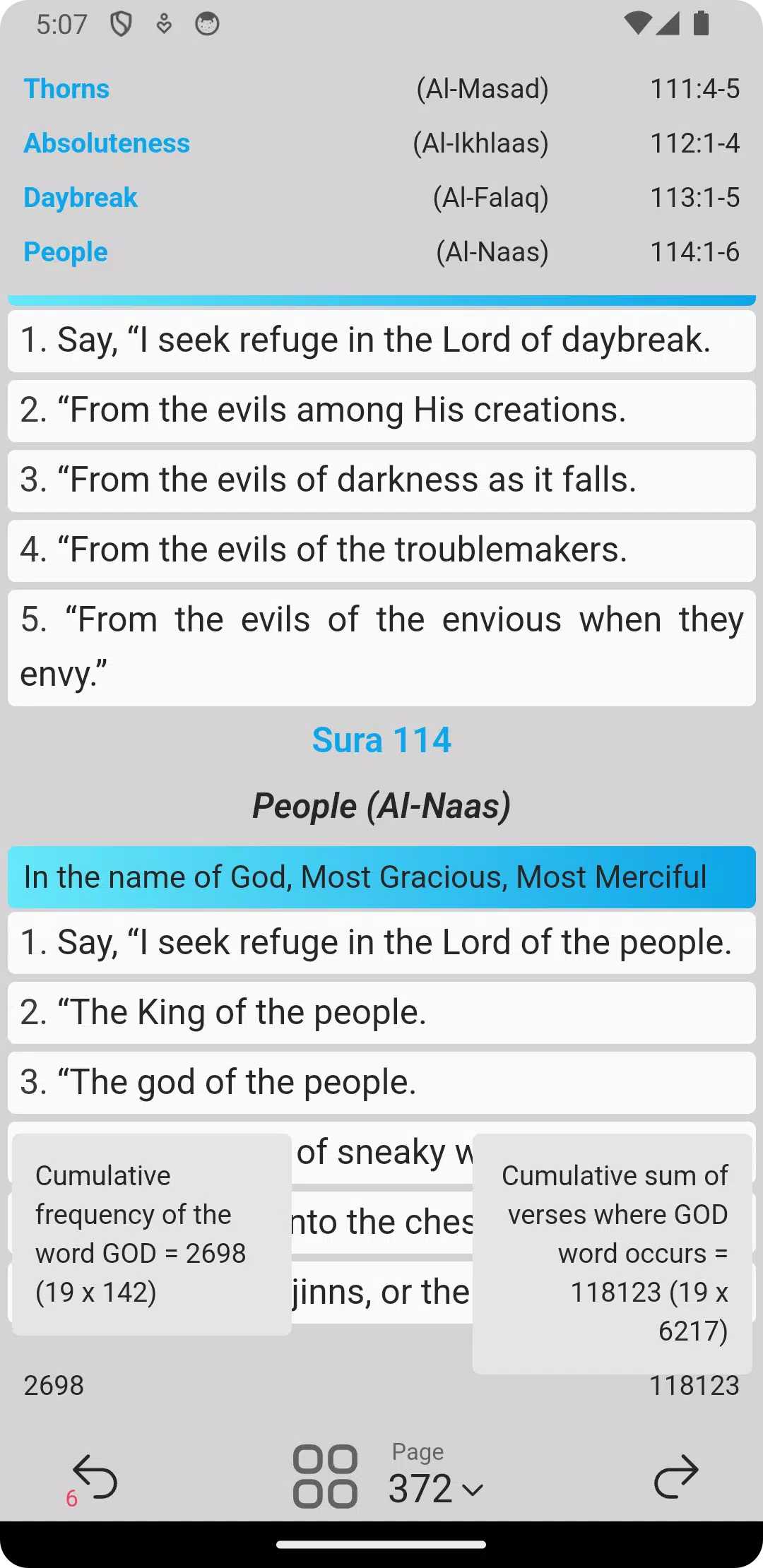Select verse 3 The god of the people
The height and width of the screenshot is (1568, 763).
pos(381,1083)
